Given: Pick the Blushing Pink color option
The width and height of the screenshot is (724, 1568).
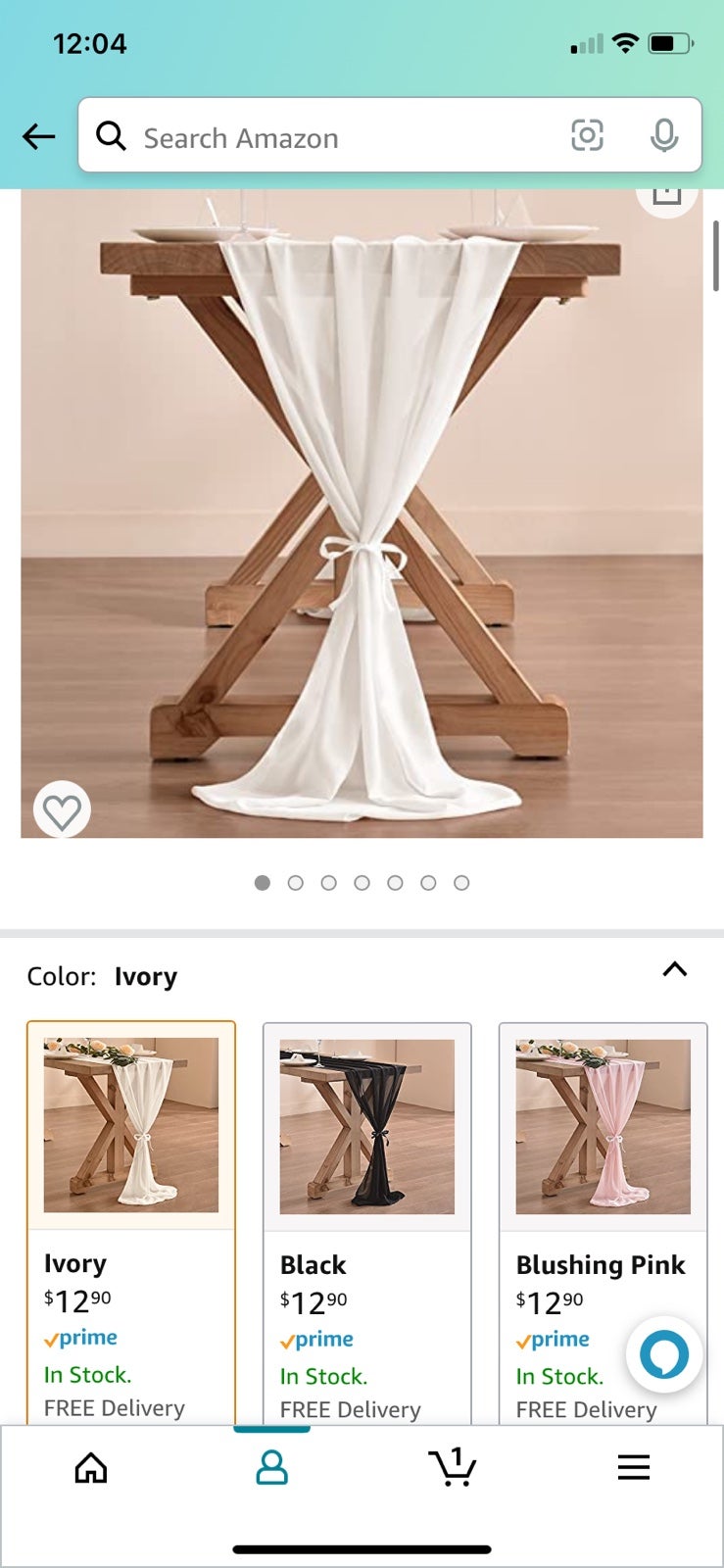Looking at the screenshot, I should tap(603, 1223).
